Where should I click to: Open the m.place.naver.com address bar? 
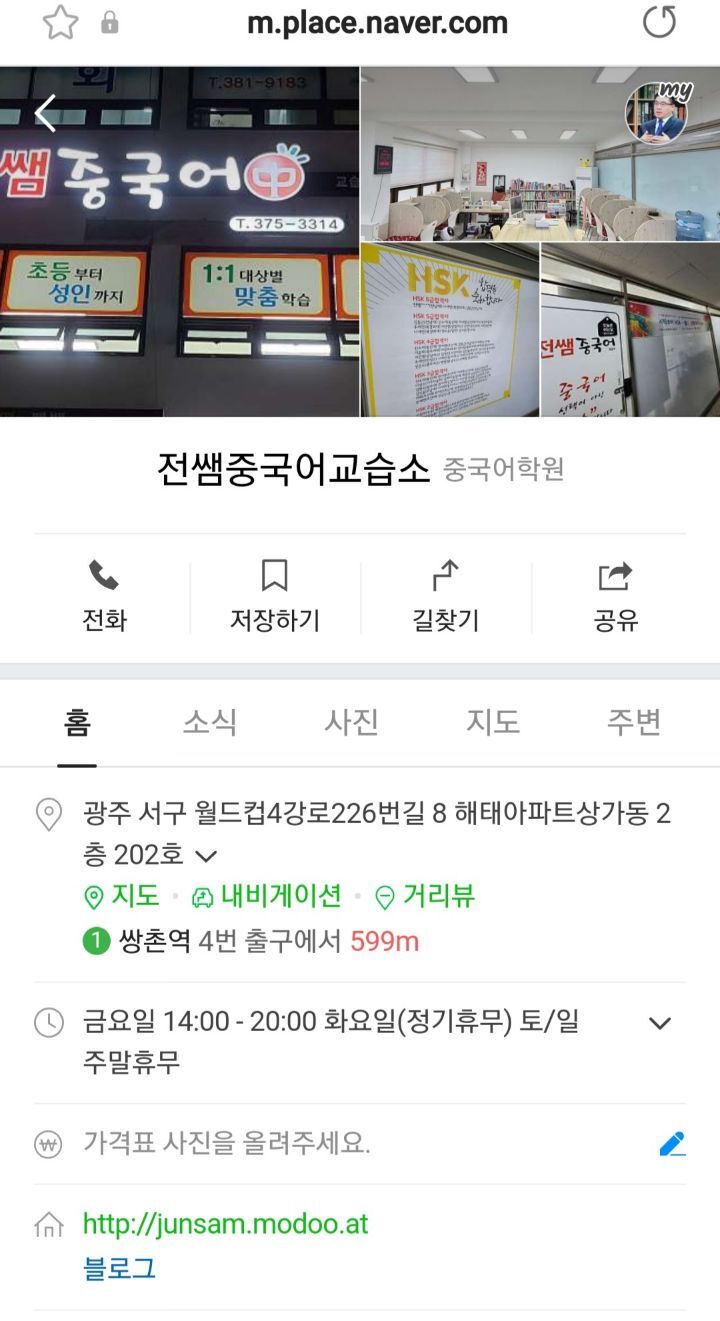377,23
